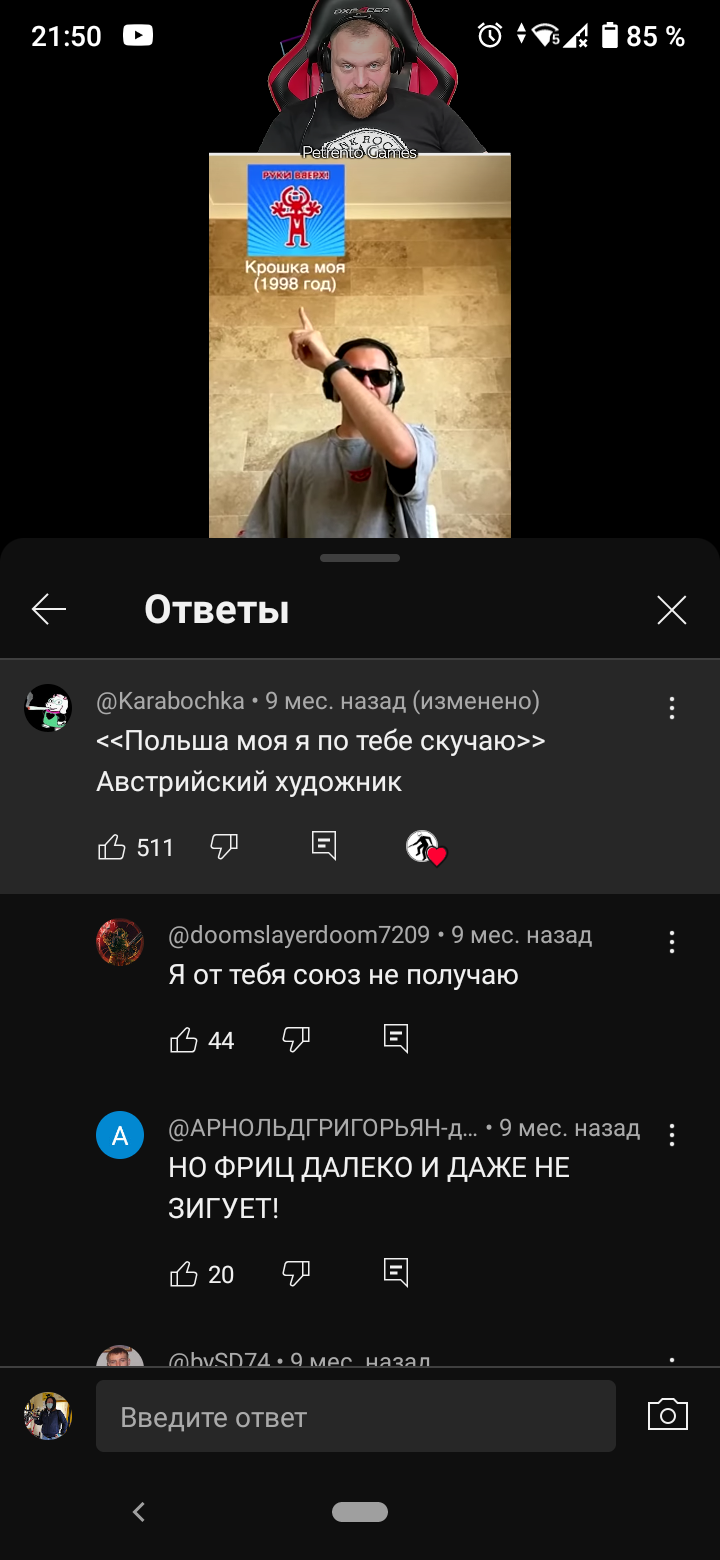
Task: Open options for АРНОЛЬДГРИГОРЬЯН's reply
Action: pos(672,1134)
